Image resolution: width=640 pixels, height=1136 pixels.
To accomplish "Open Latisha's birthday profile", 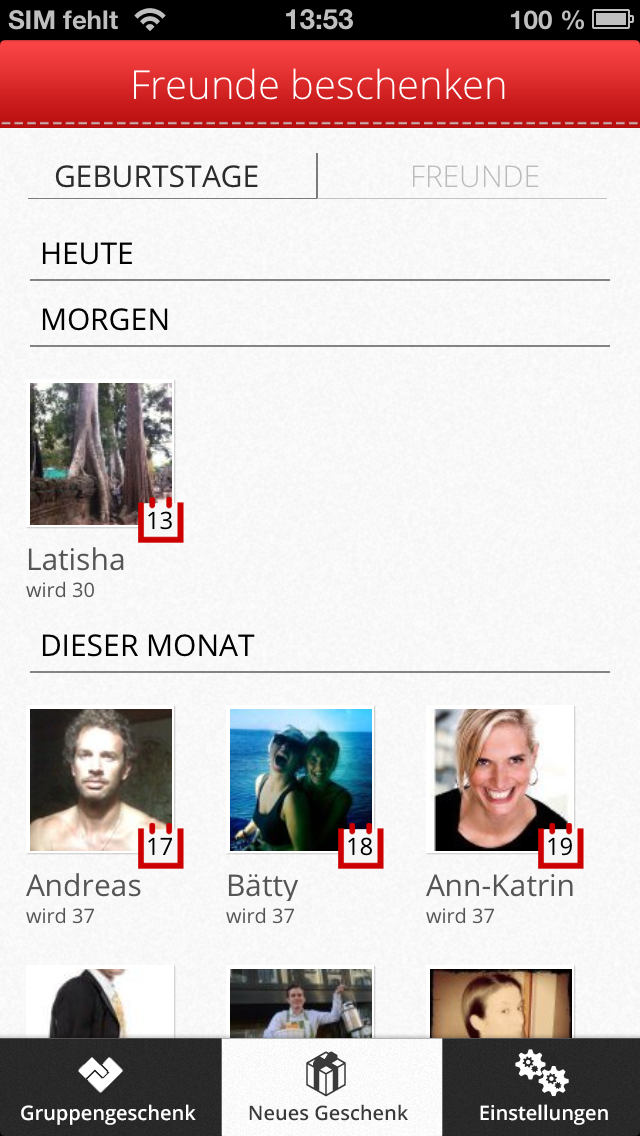I will (x=100, y=455).
